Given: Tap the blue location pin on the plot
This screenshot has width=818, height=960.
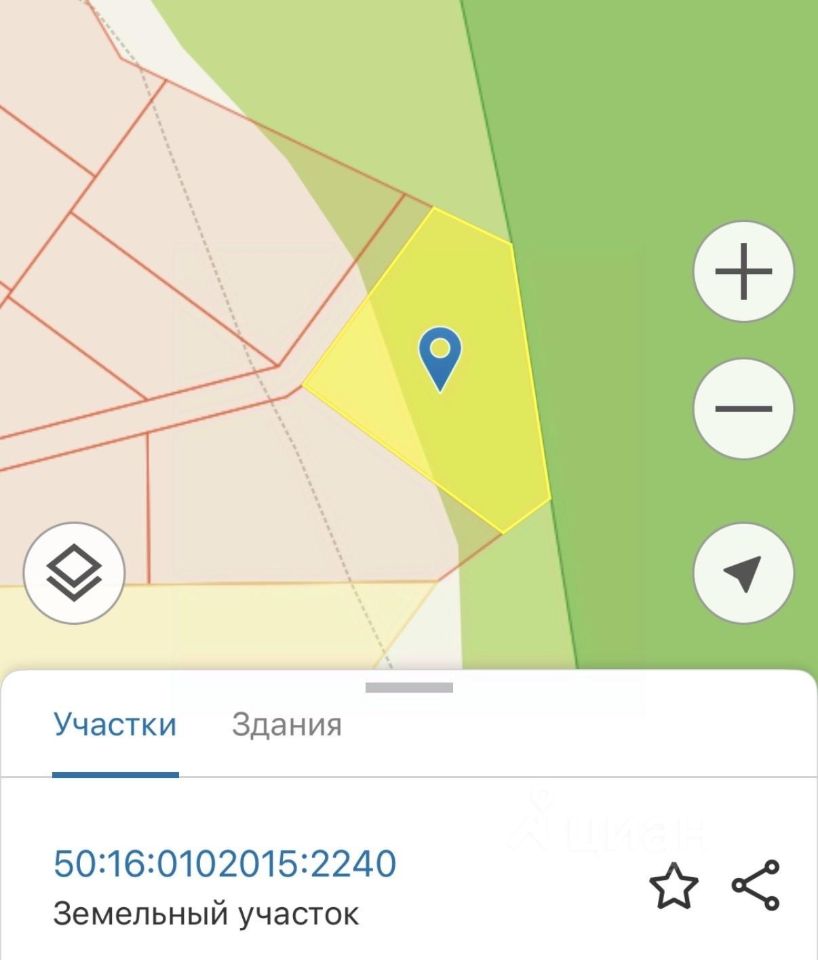Looking at the screenshot, I should (x=440, y=357).
